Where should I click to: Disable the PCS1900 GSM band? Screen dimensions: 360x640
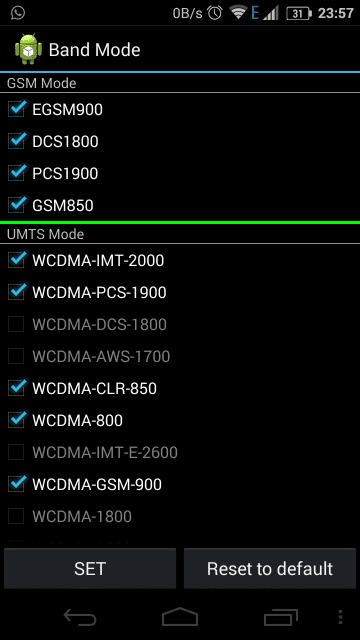click(17, 173)
